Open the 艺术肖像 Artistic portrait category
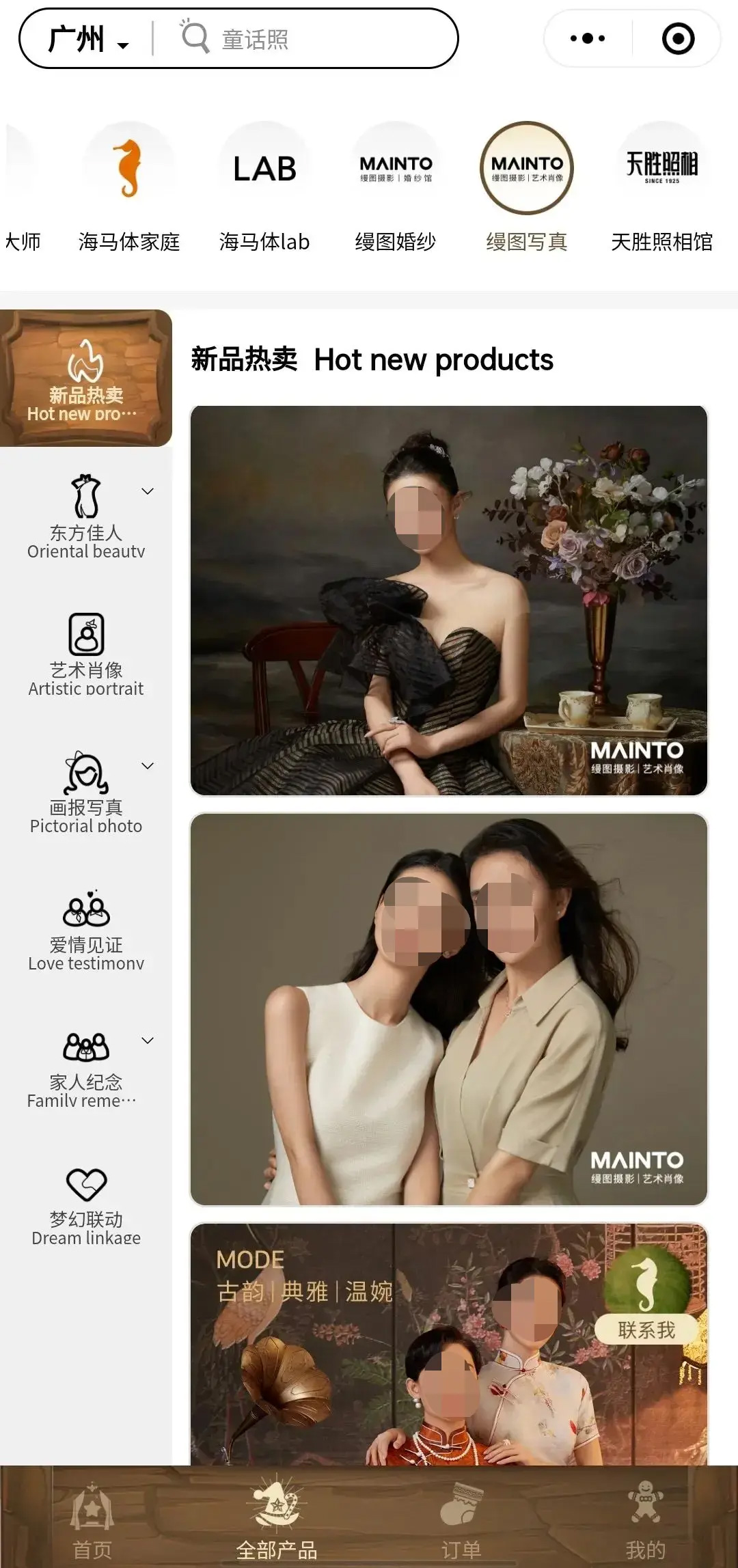Screen dimensions: 738x1568 tap(86, 655)
